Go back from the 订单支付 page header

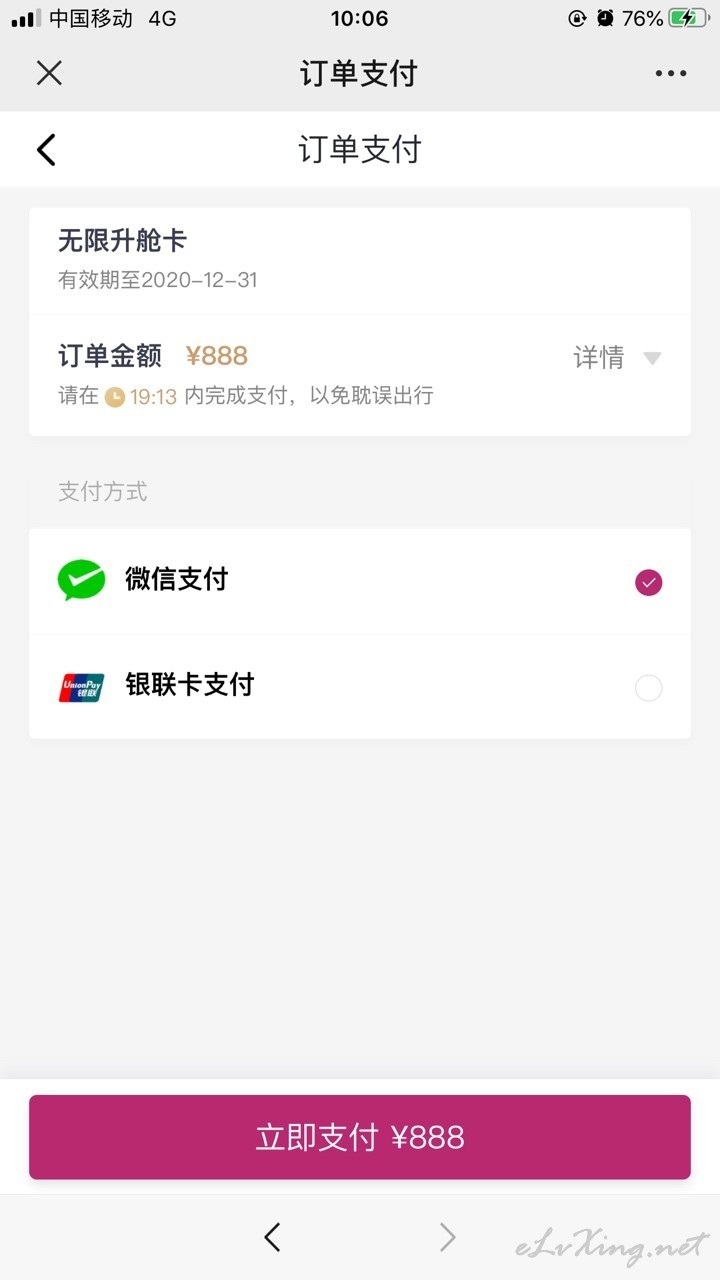(x=46, y=149)
